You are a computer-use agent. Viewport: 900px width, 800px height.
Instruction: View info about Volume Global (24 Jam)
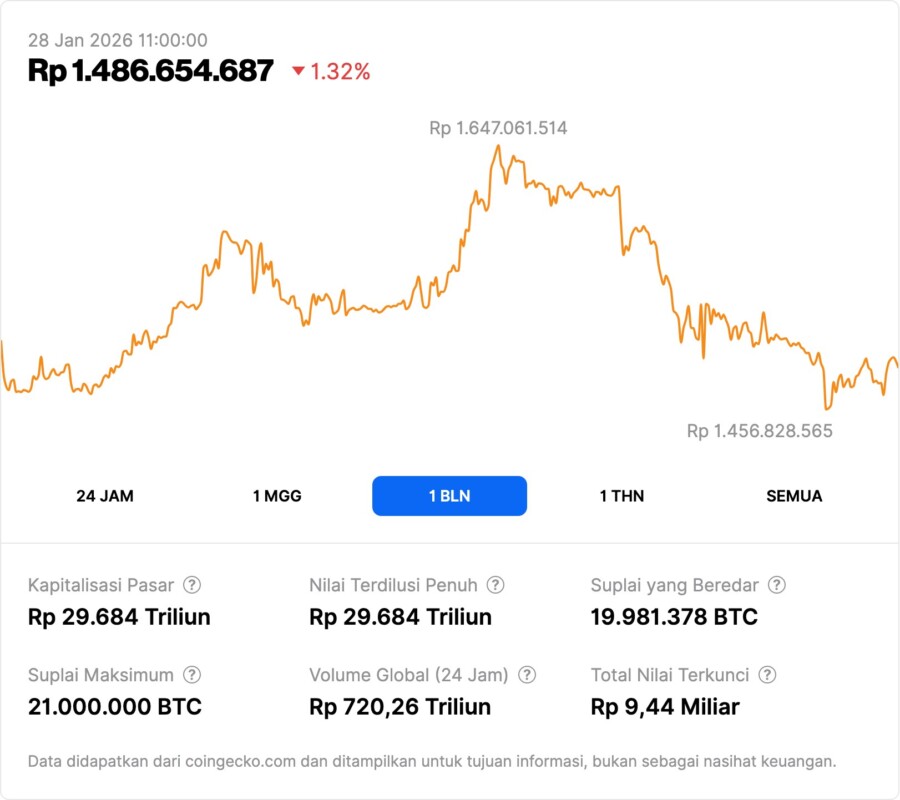click(x=527, y=675)
